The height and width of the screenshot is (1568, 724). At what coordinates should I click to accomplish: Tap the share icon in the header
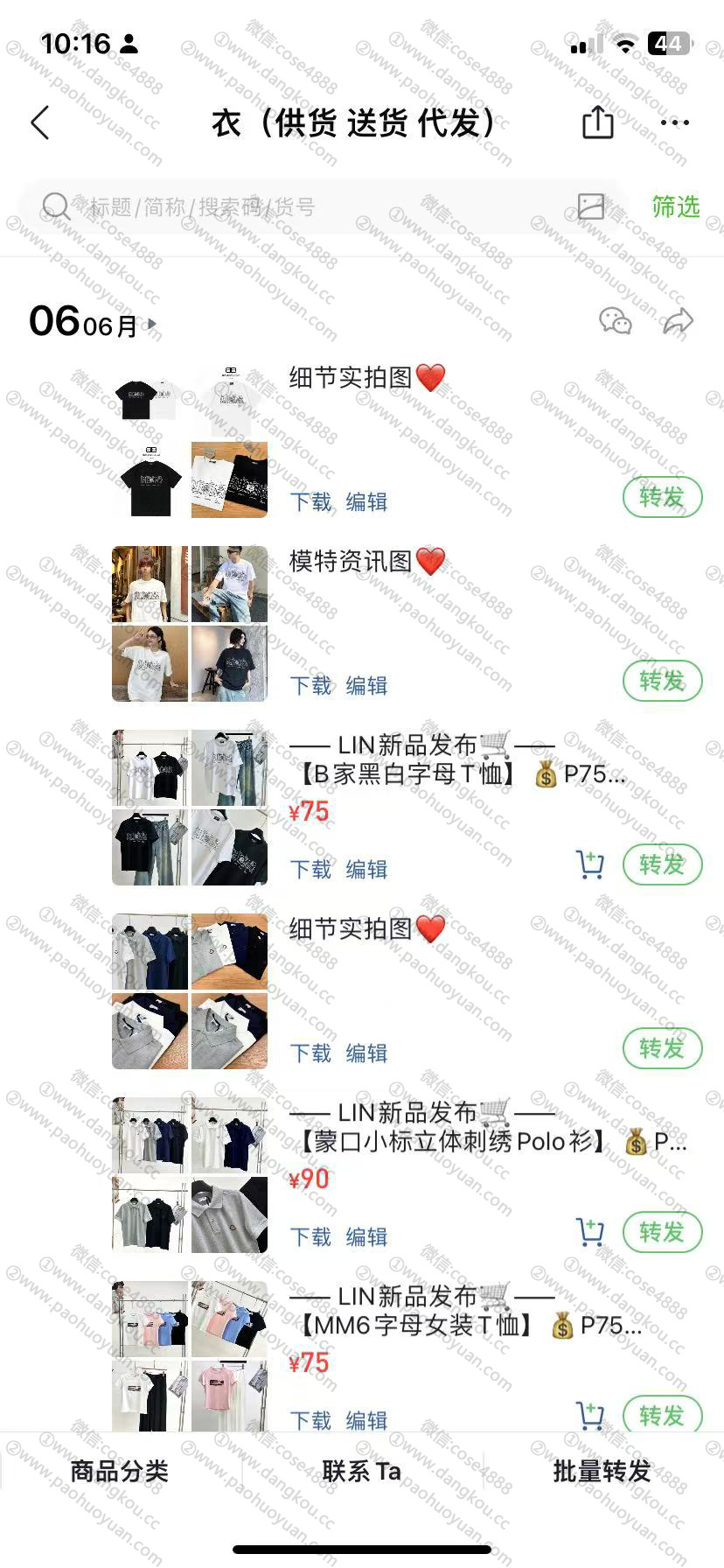click(x=598, y=122)
